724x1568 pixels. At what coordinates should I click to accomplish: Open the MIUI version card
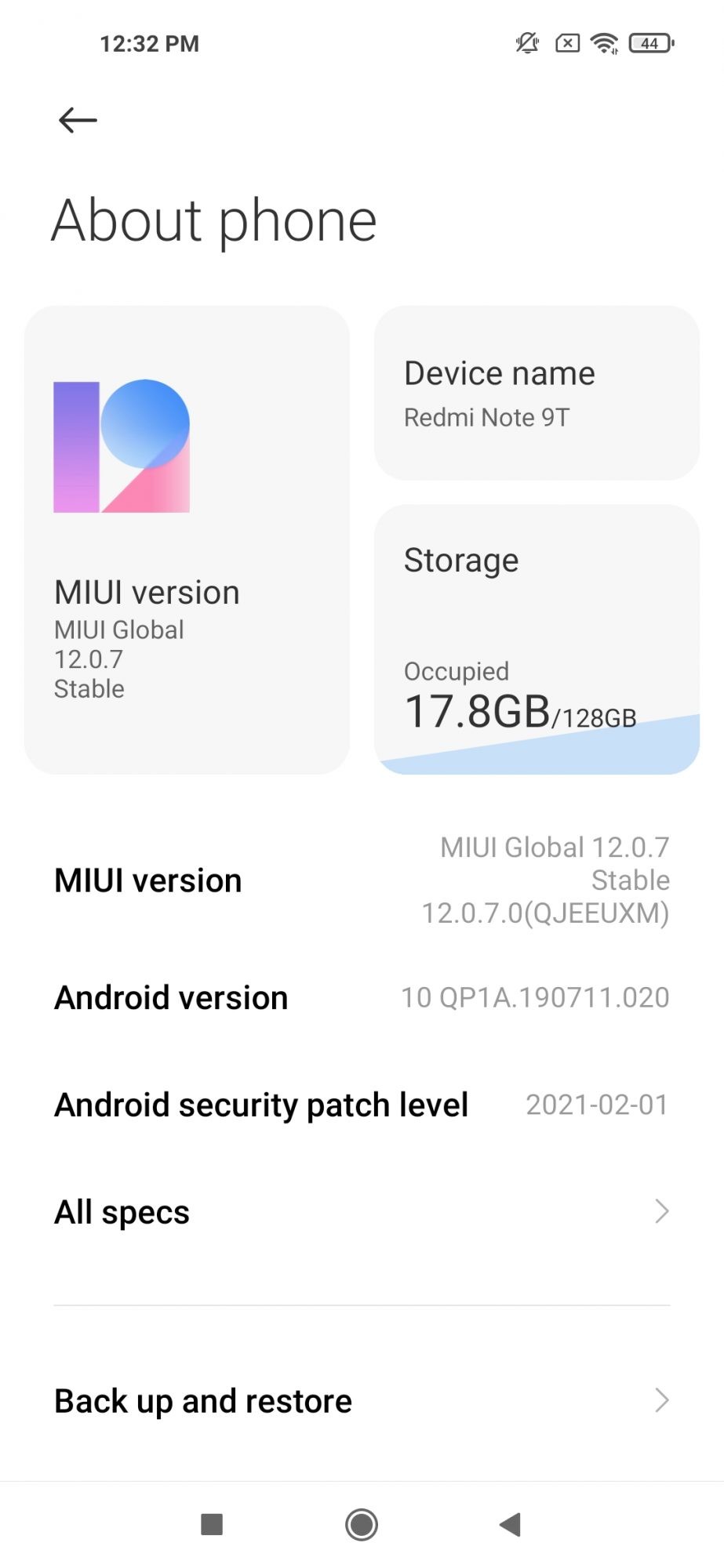coord(187,539)
